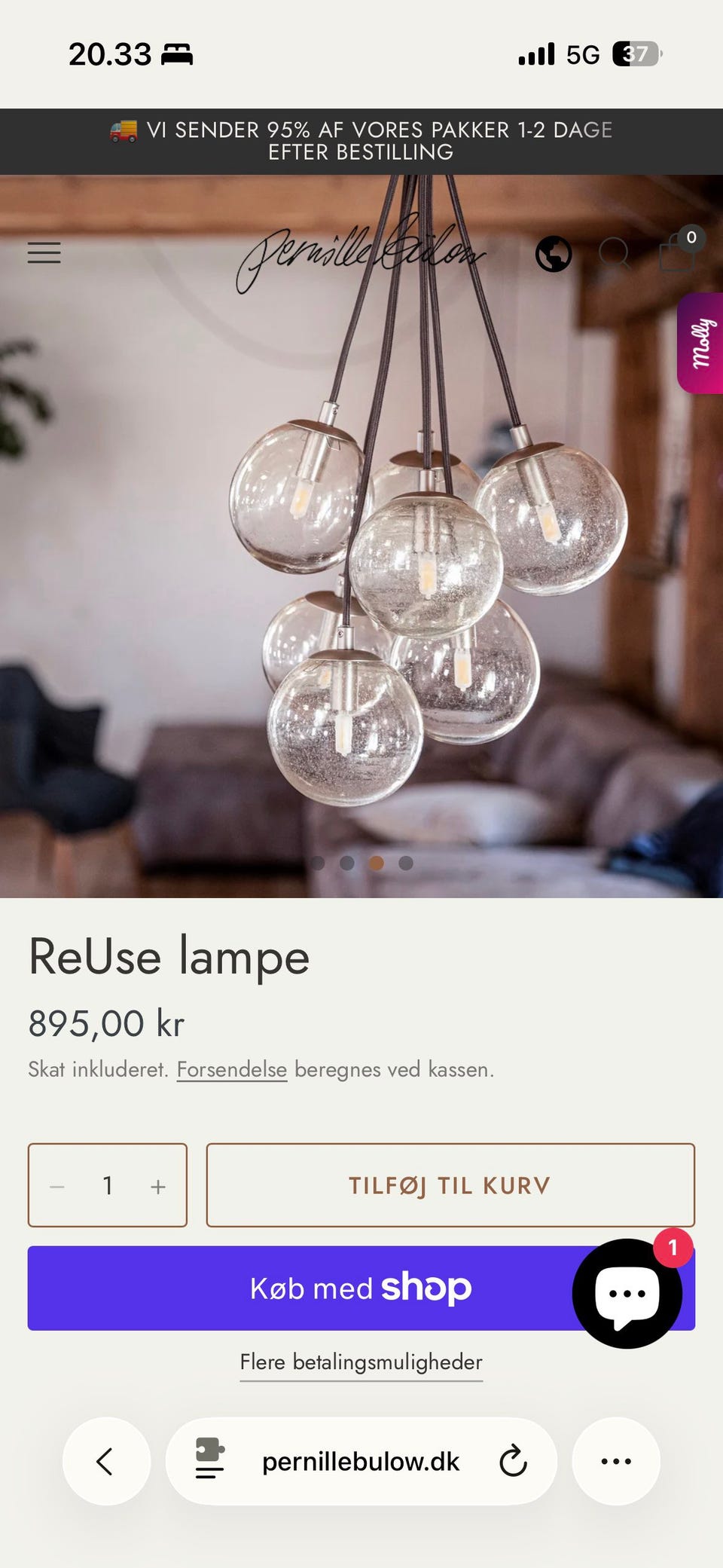Open the hamburger navigation menu
This screenshot has height=1568, width=723.
(x=44, y=252)
